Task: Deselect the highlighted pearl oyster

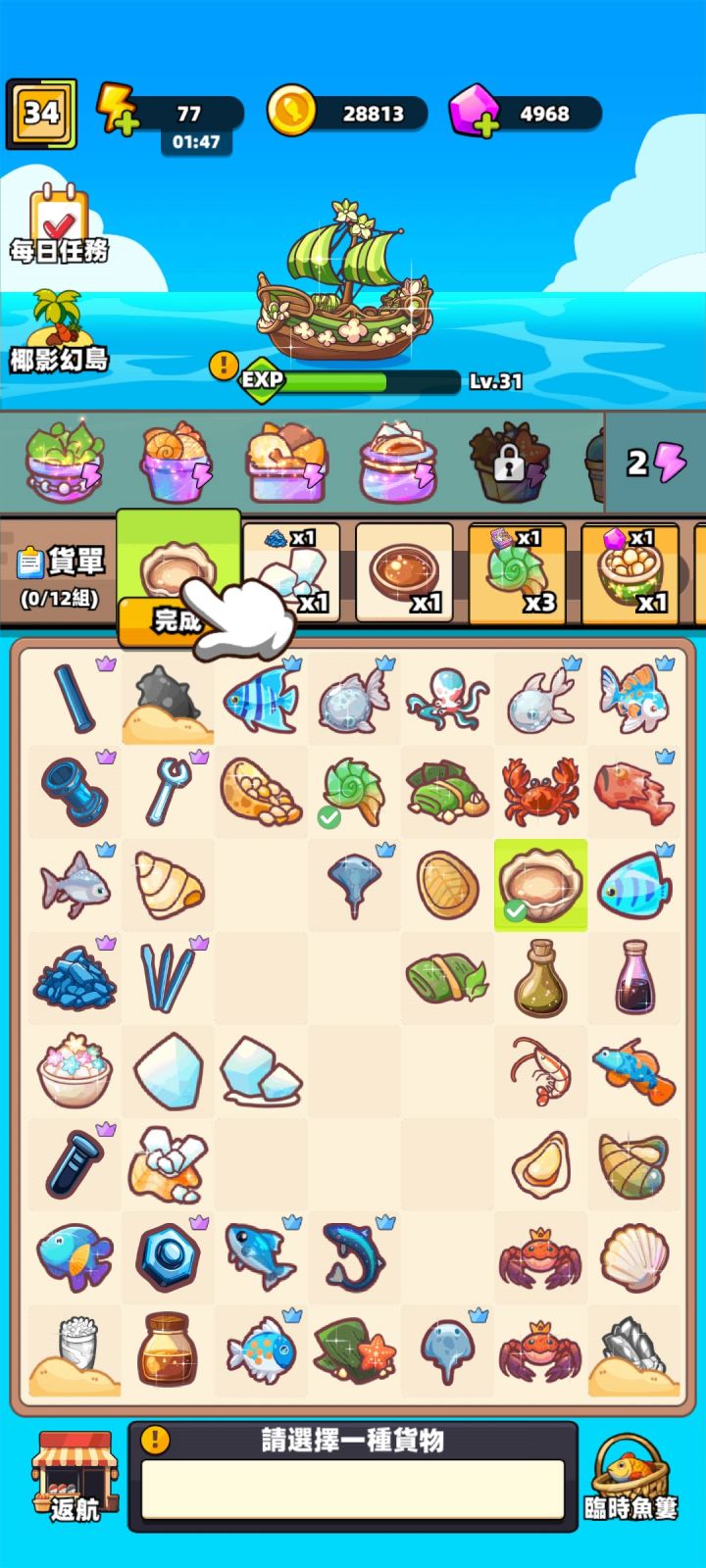Action: click(x=540, y=884)
